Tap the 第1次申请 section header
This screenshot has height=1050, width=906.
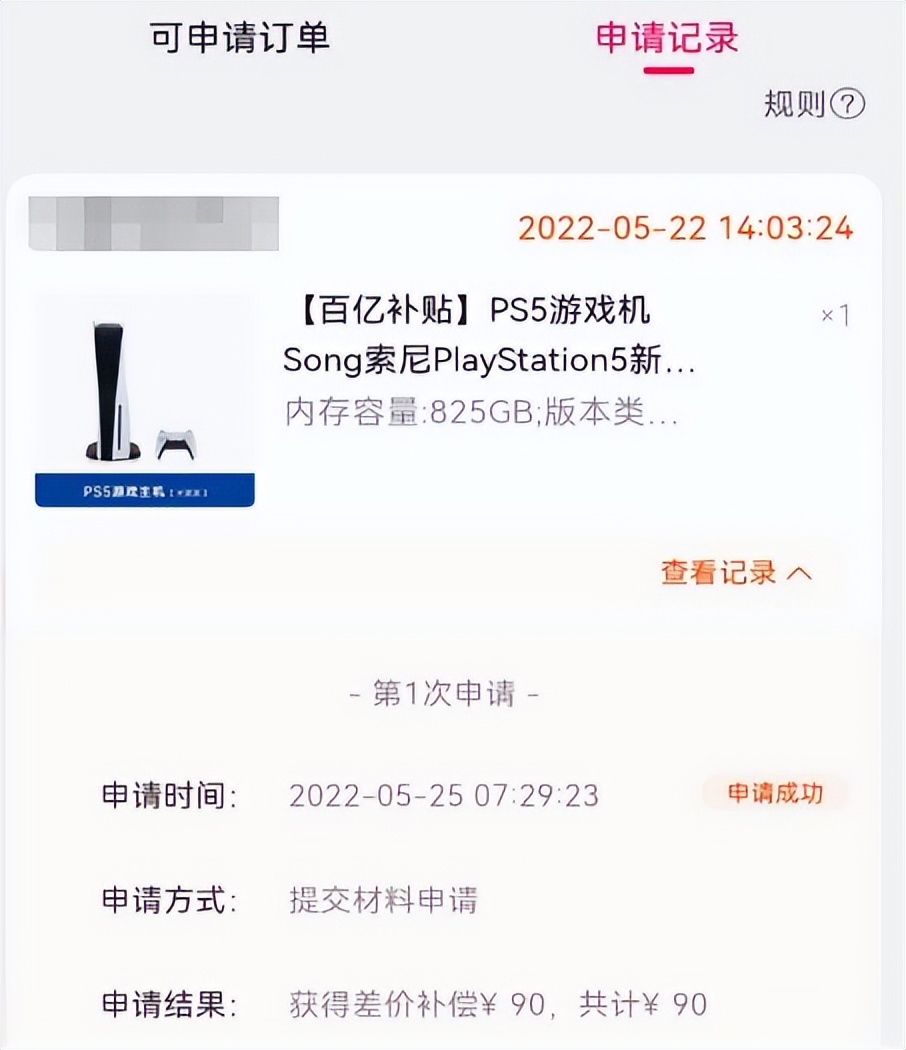point(444,693)
